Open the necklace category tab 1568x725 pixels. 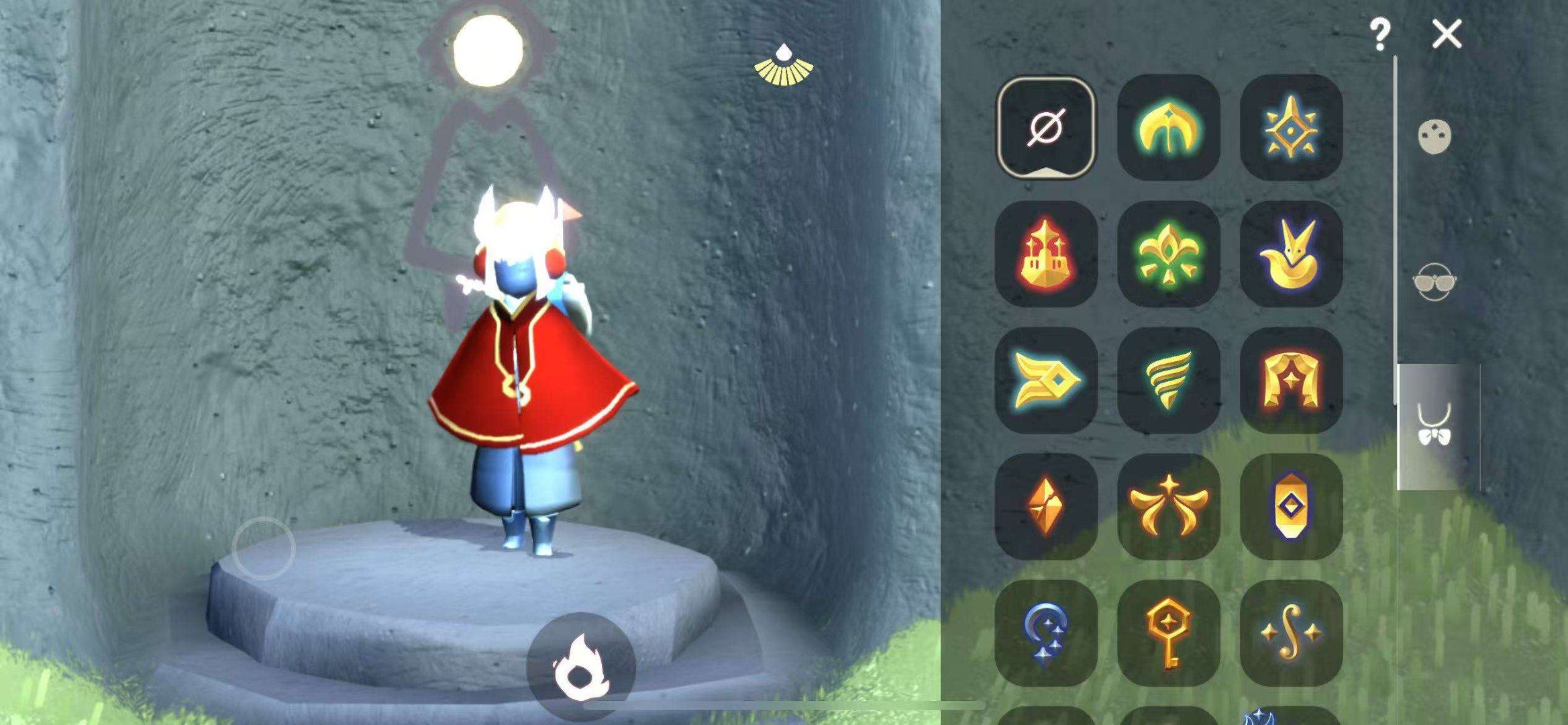(x=1434, y=426)
